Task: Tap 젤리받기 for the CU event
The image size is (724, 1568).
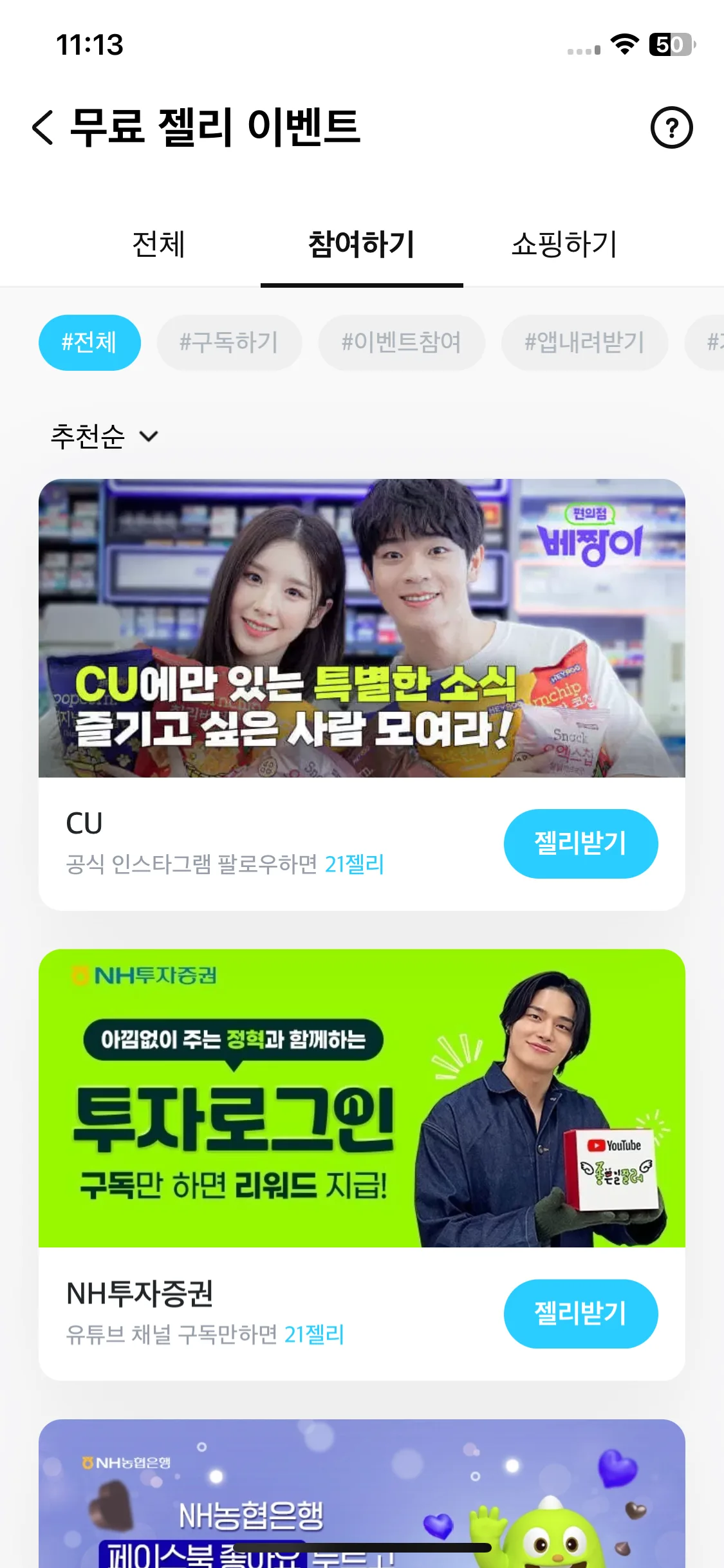Action: point(580,843)
